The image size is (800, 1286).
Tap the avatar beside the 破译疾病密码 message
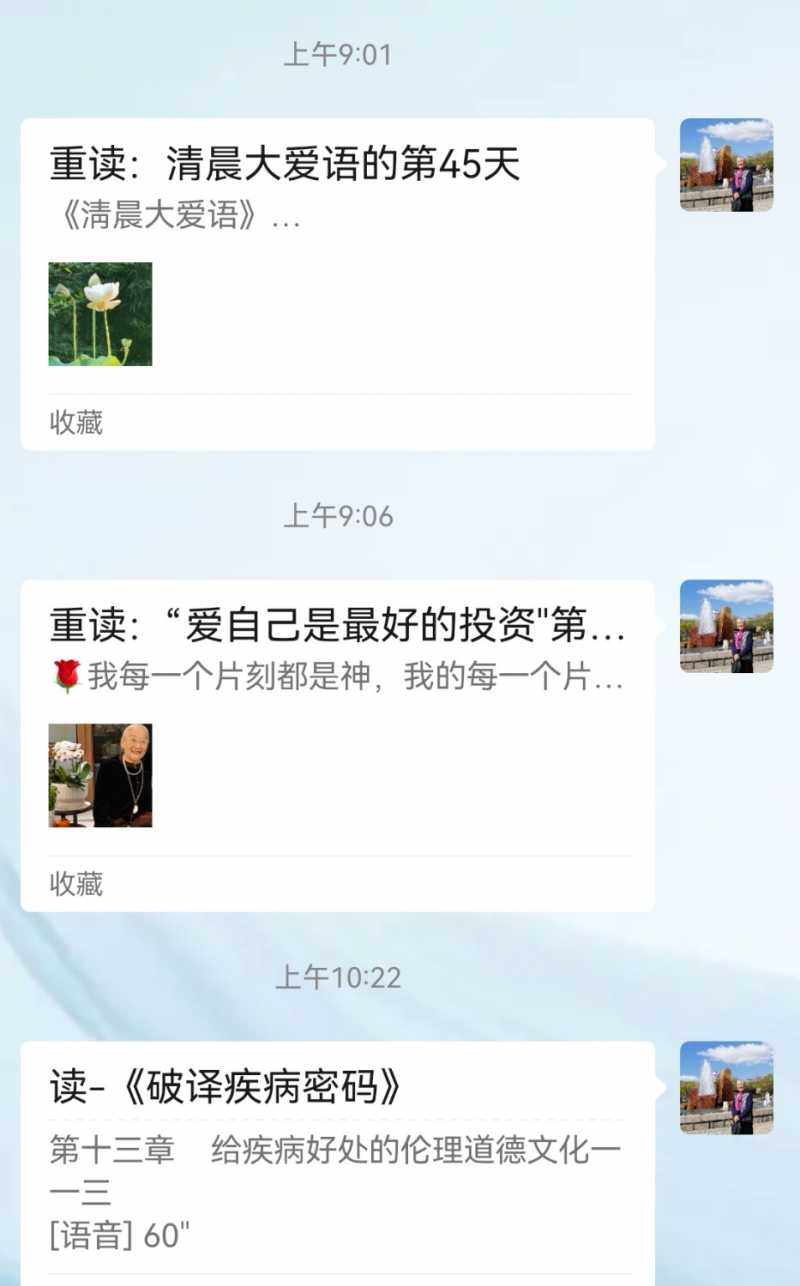click(x=729, y=1089)
